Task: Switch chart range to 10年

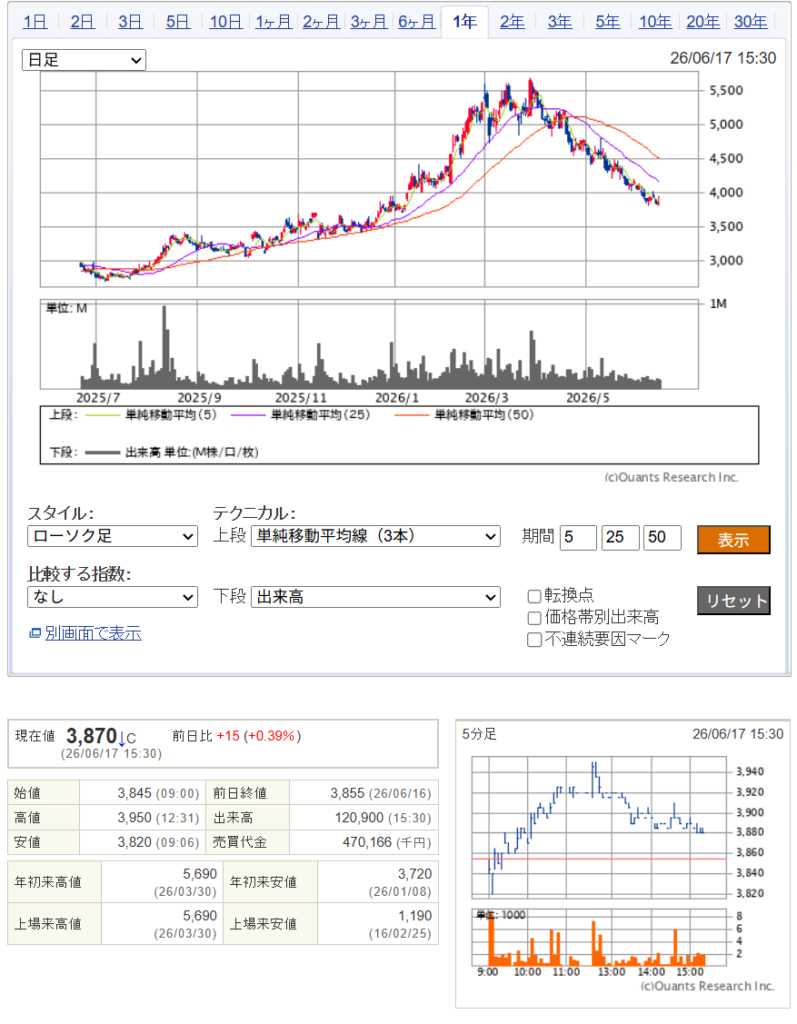Action: (655, 22)
